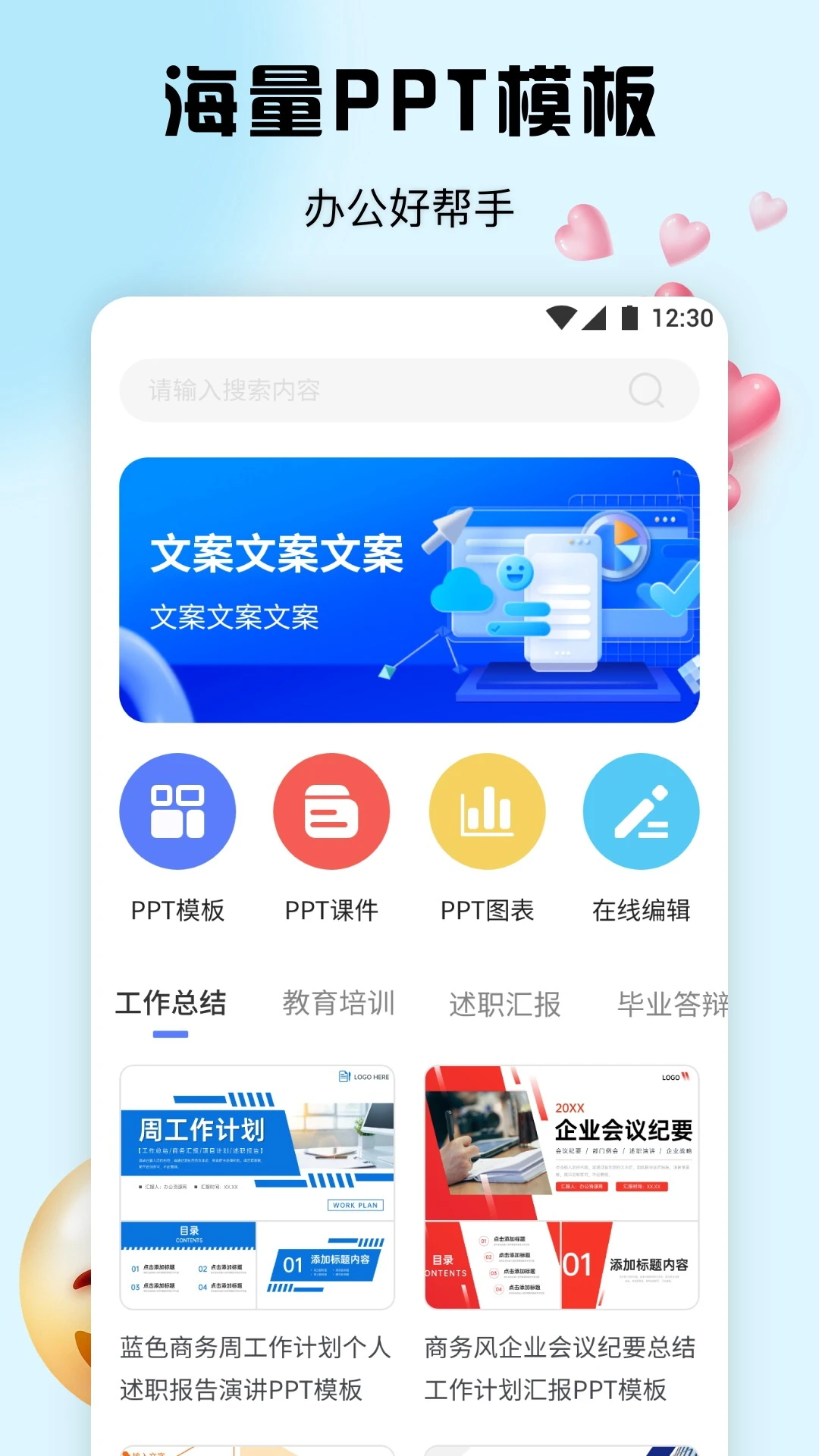The height and width of the screenshot is (1456, 819).
Task: Click the Wi-Fi status icon
Action: [x=561, y=320]
